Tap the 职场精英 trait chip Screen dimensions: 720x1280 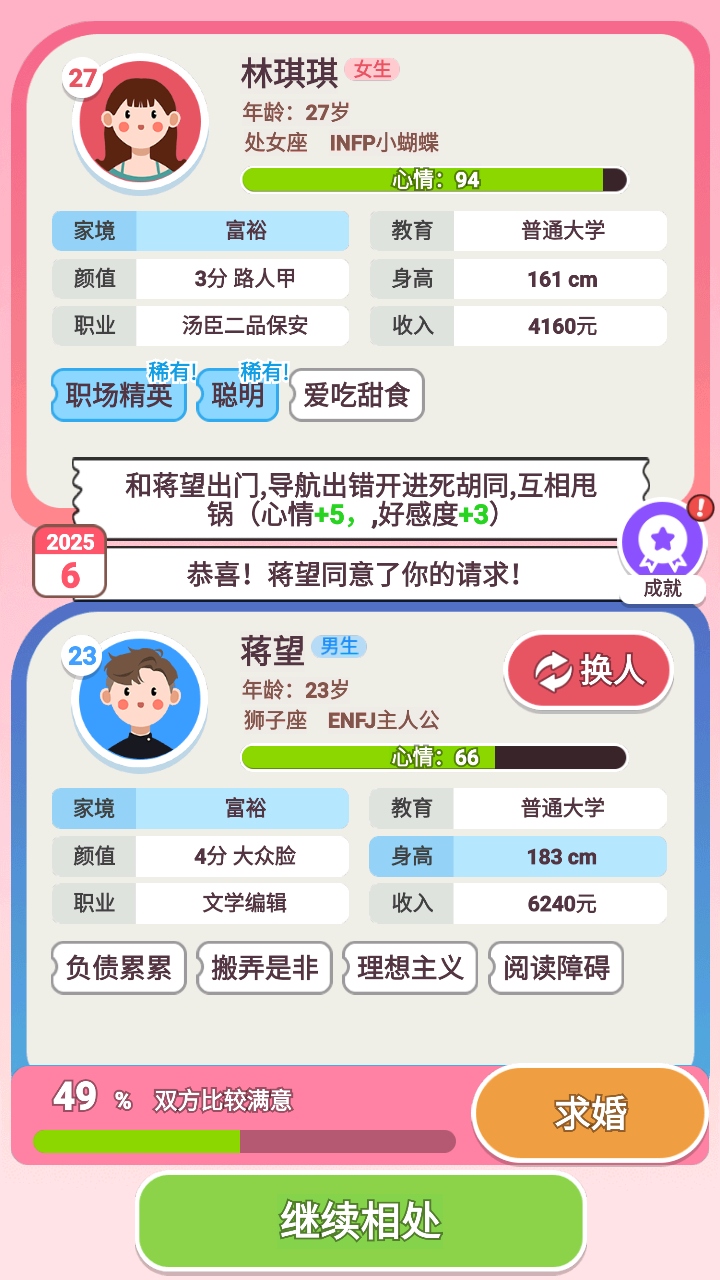pos(119,395)
